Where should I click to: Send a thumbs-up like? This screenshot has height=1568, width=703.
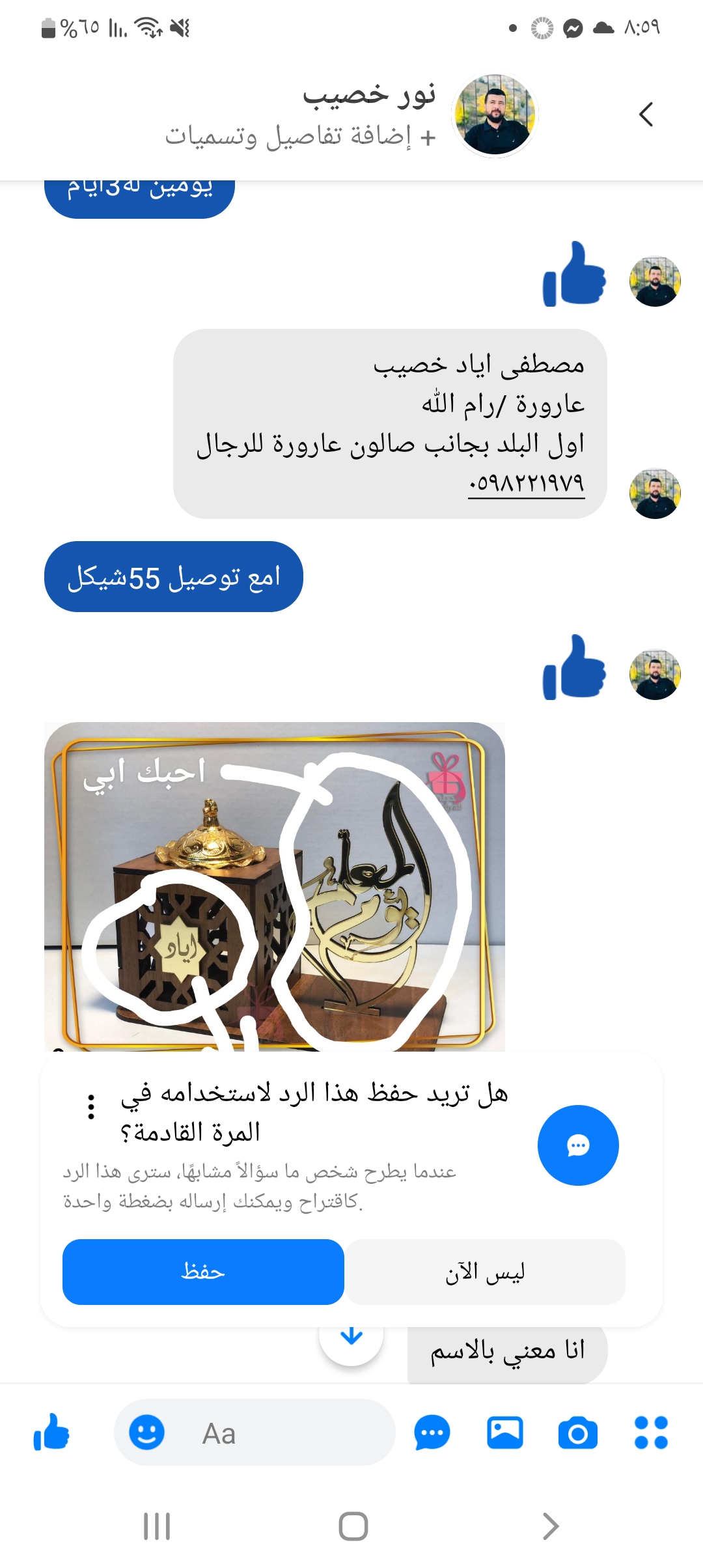coord(51,1433)
